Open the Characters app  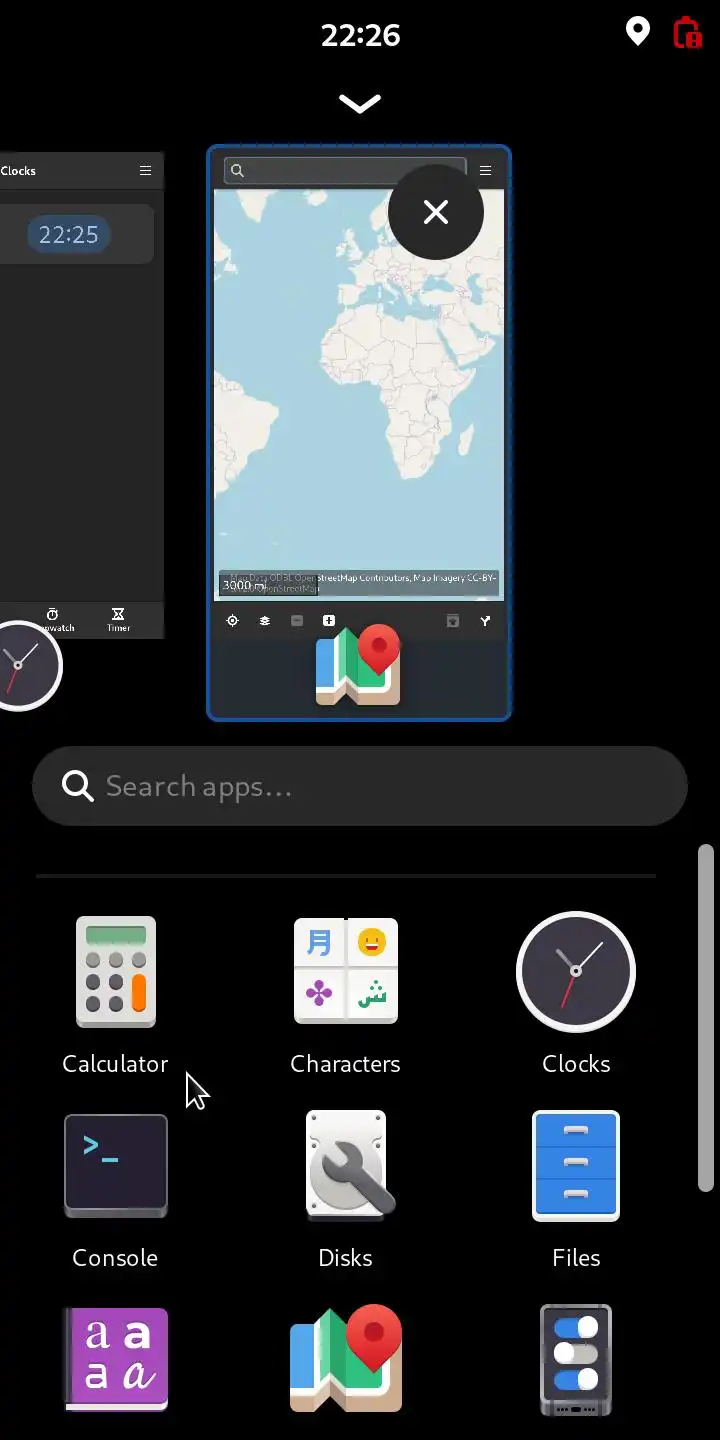(x=346, y=972)
